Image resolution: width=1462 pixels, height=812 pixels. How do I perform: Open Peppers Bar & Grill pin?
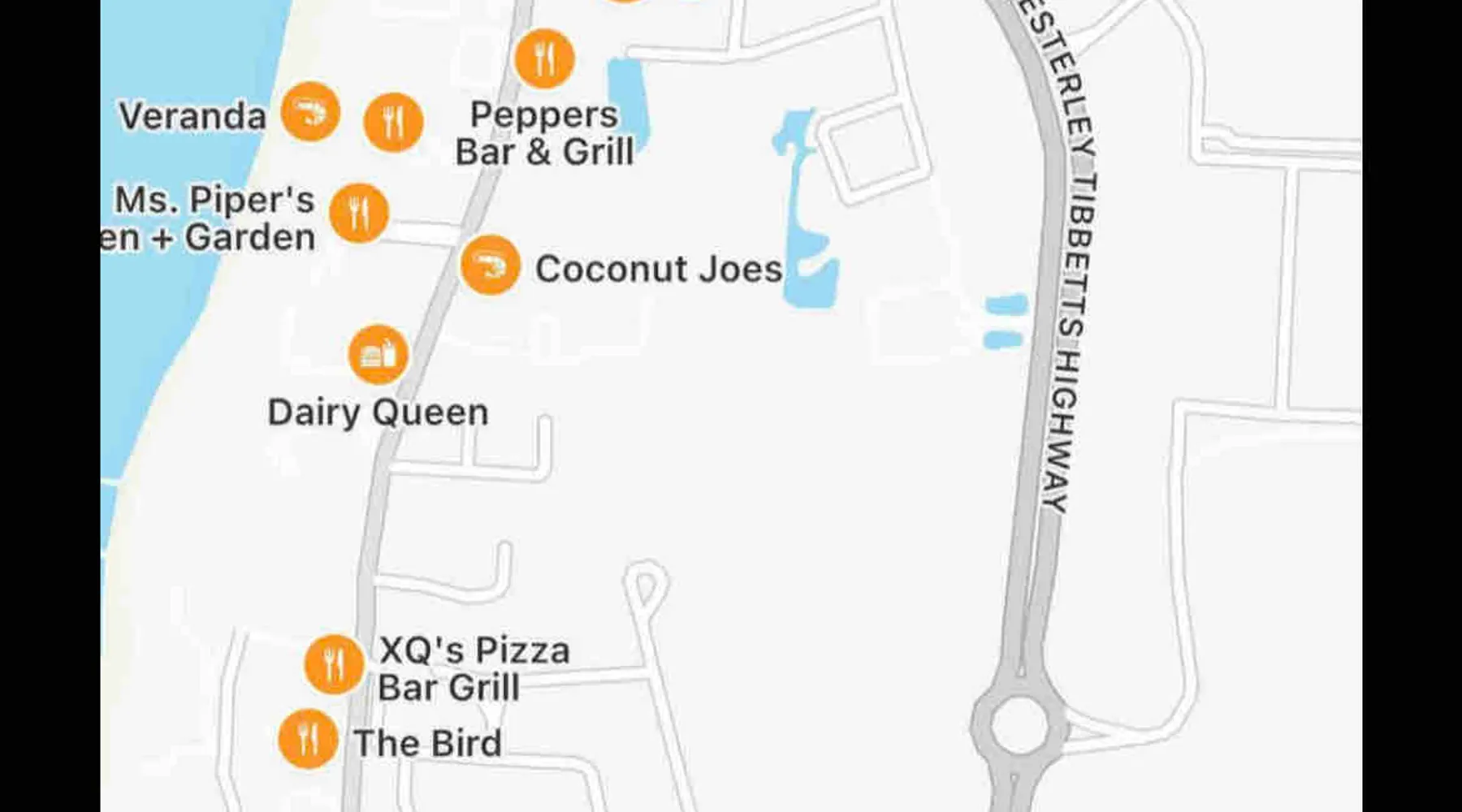coord(544,58)
